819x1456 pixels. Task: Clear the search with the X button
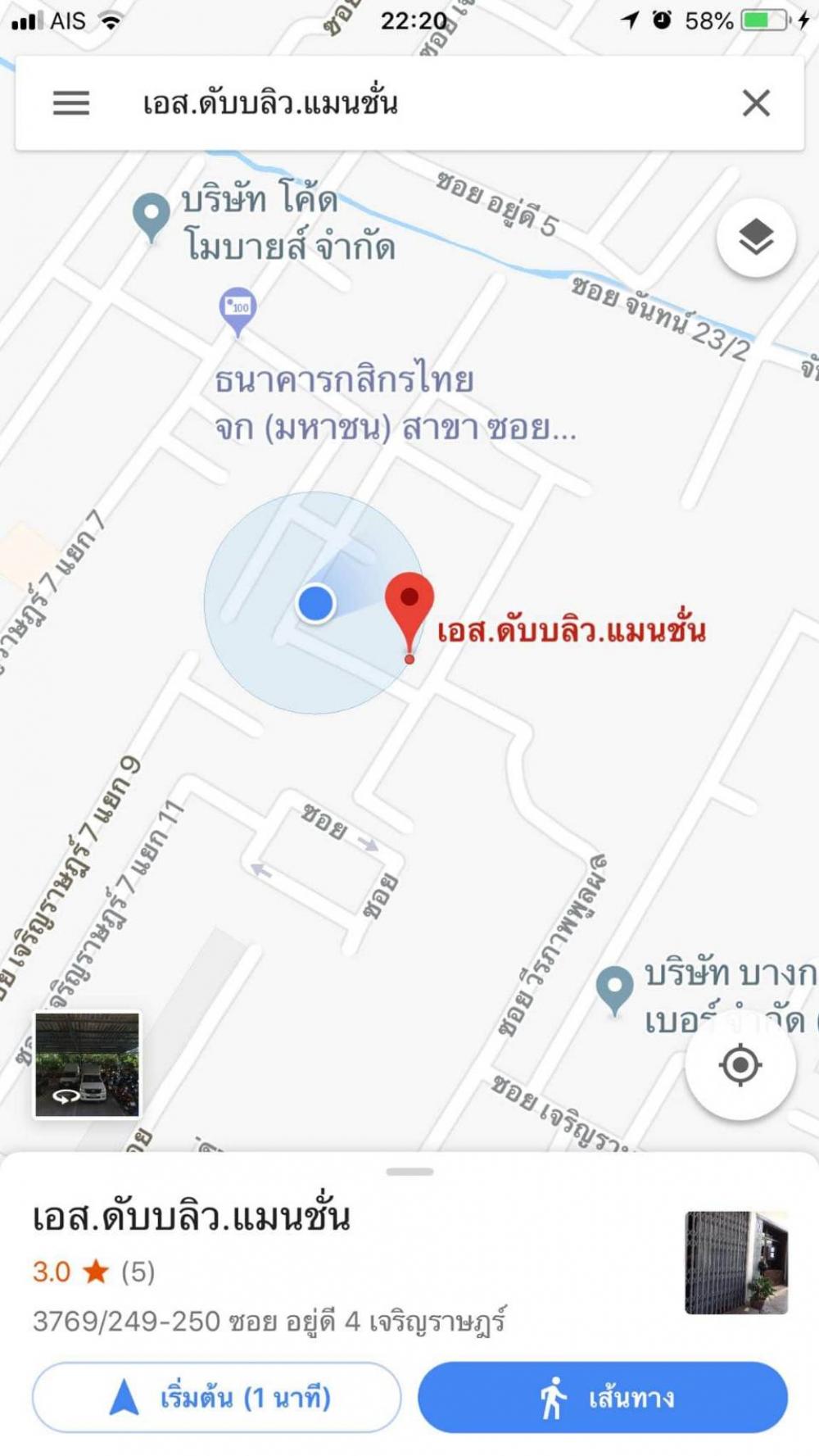(x=756, y=103)
